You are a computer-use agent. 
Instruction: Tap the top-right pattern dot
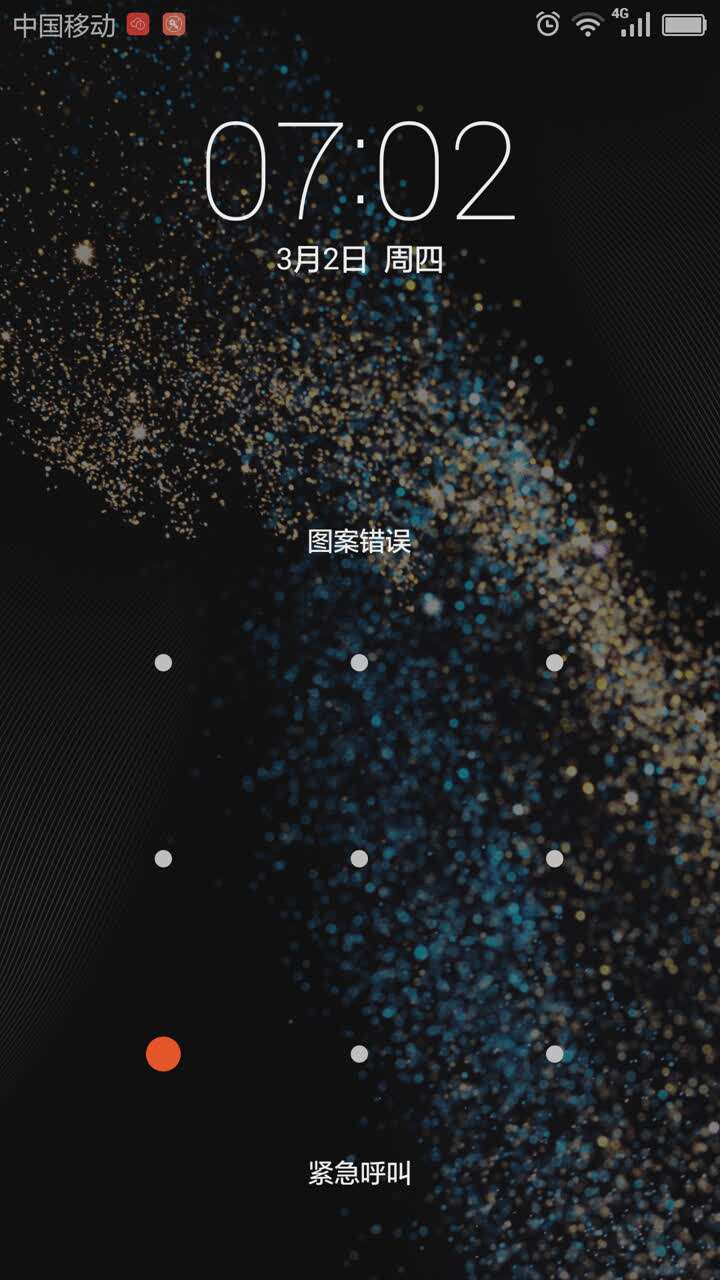point(555,662)
